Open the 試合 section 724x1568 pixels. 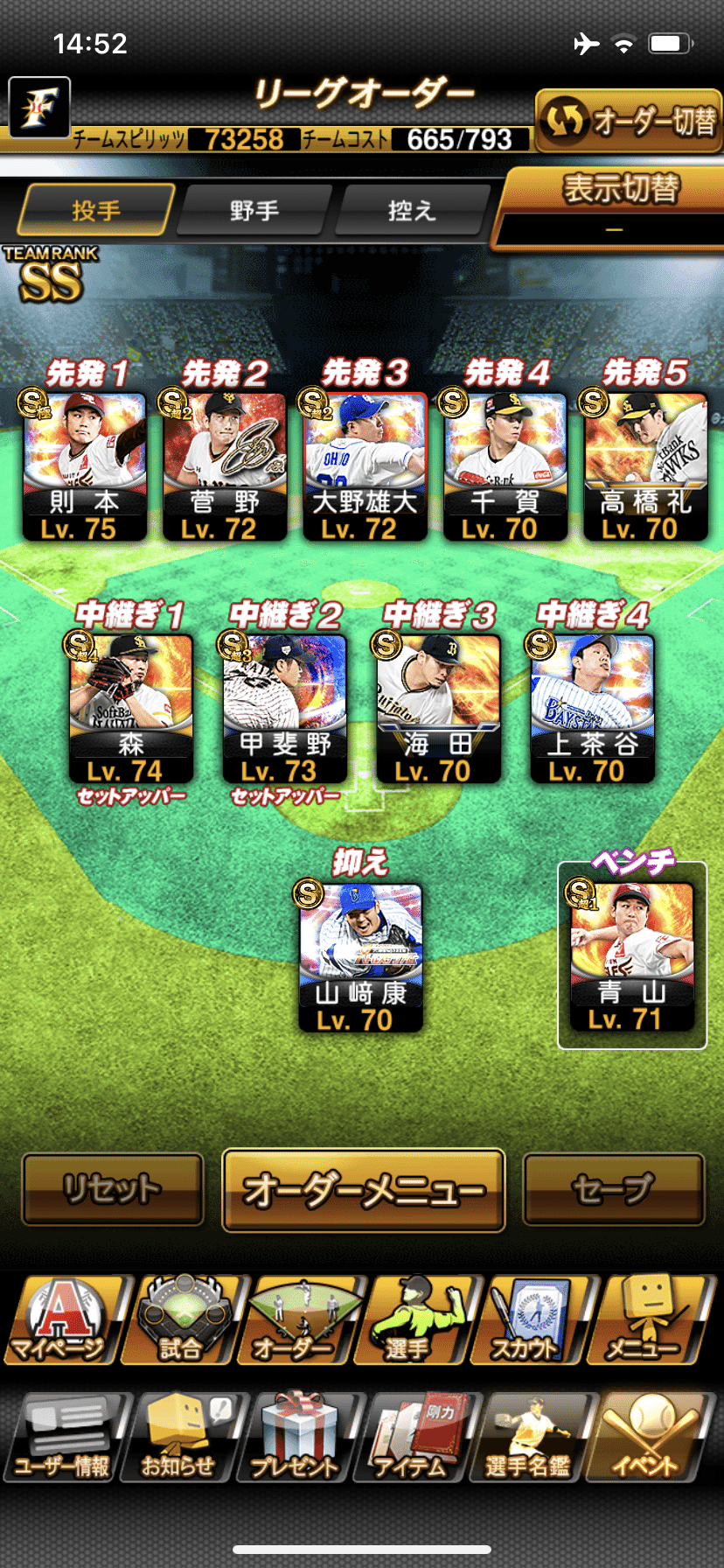tap(180, 1321)
